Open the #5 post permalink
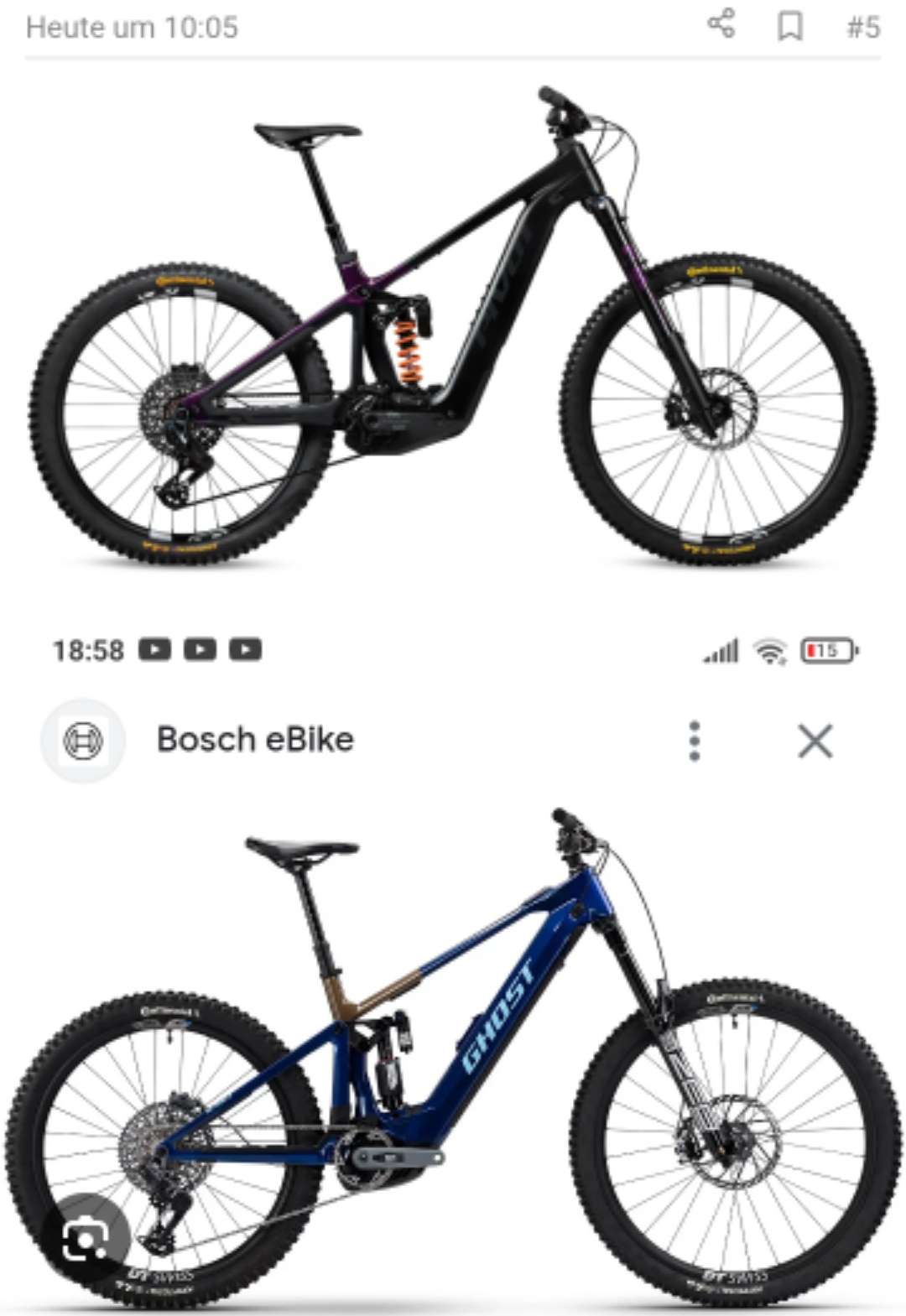Screen dimensions: 906x1316 [863, 27]
